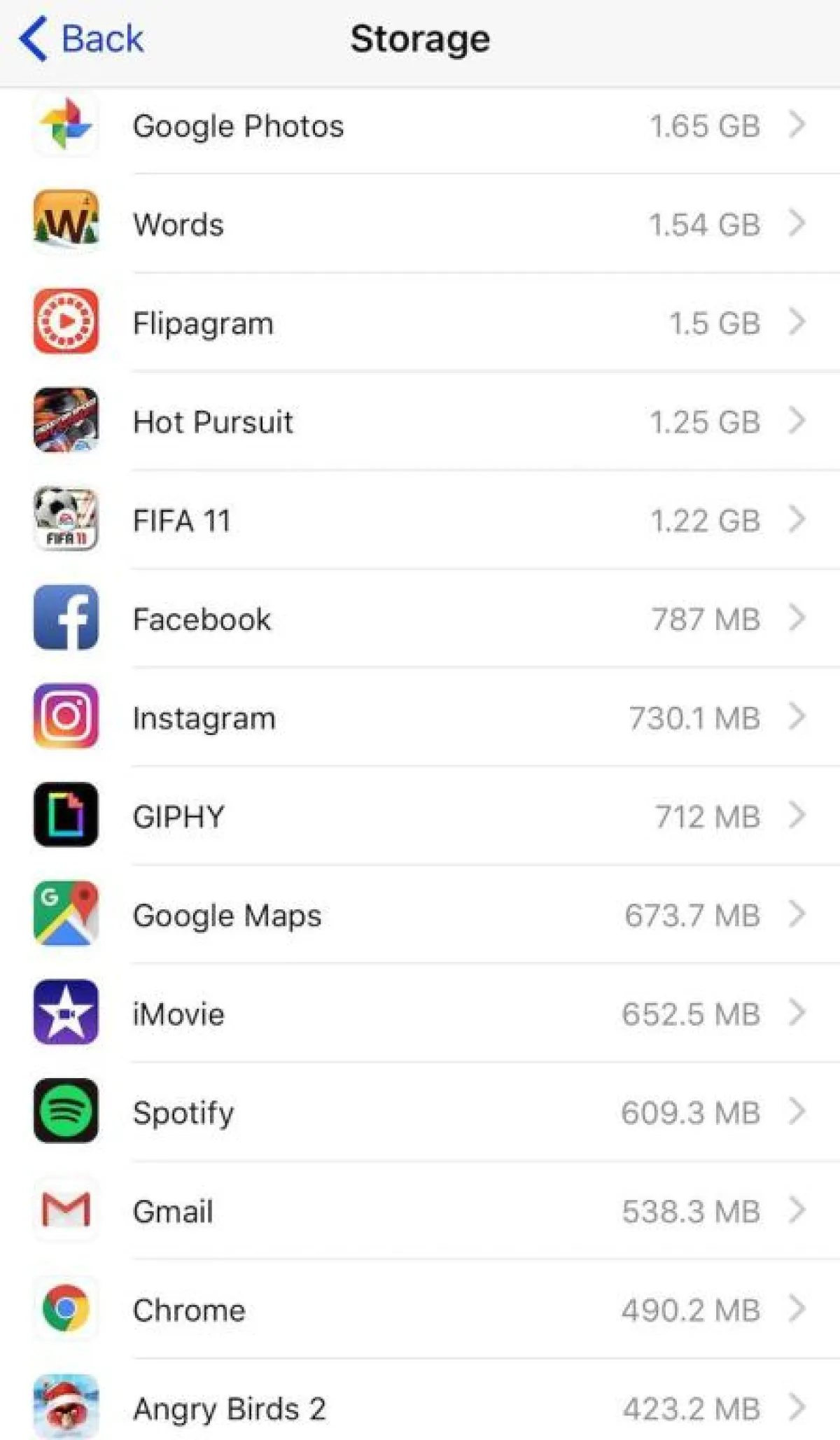This screenshot has width=840, height=1440.
Task: View Words app storage usage
Action: 420,225
